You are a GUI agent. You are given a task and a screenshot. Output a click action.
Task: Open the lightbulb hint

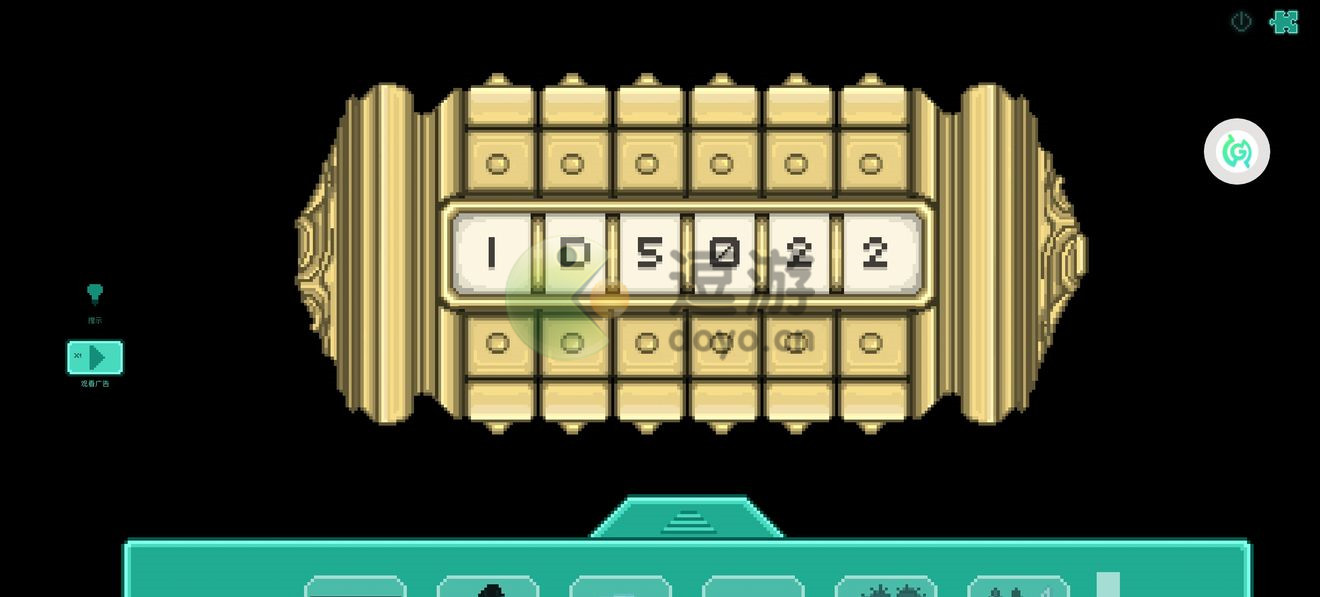[x=95, y=294]
